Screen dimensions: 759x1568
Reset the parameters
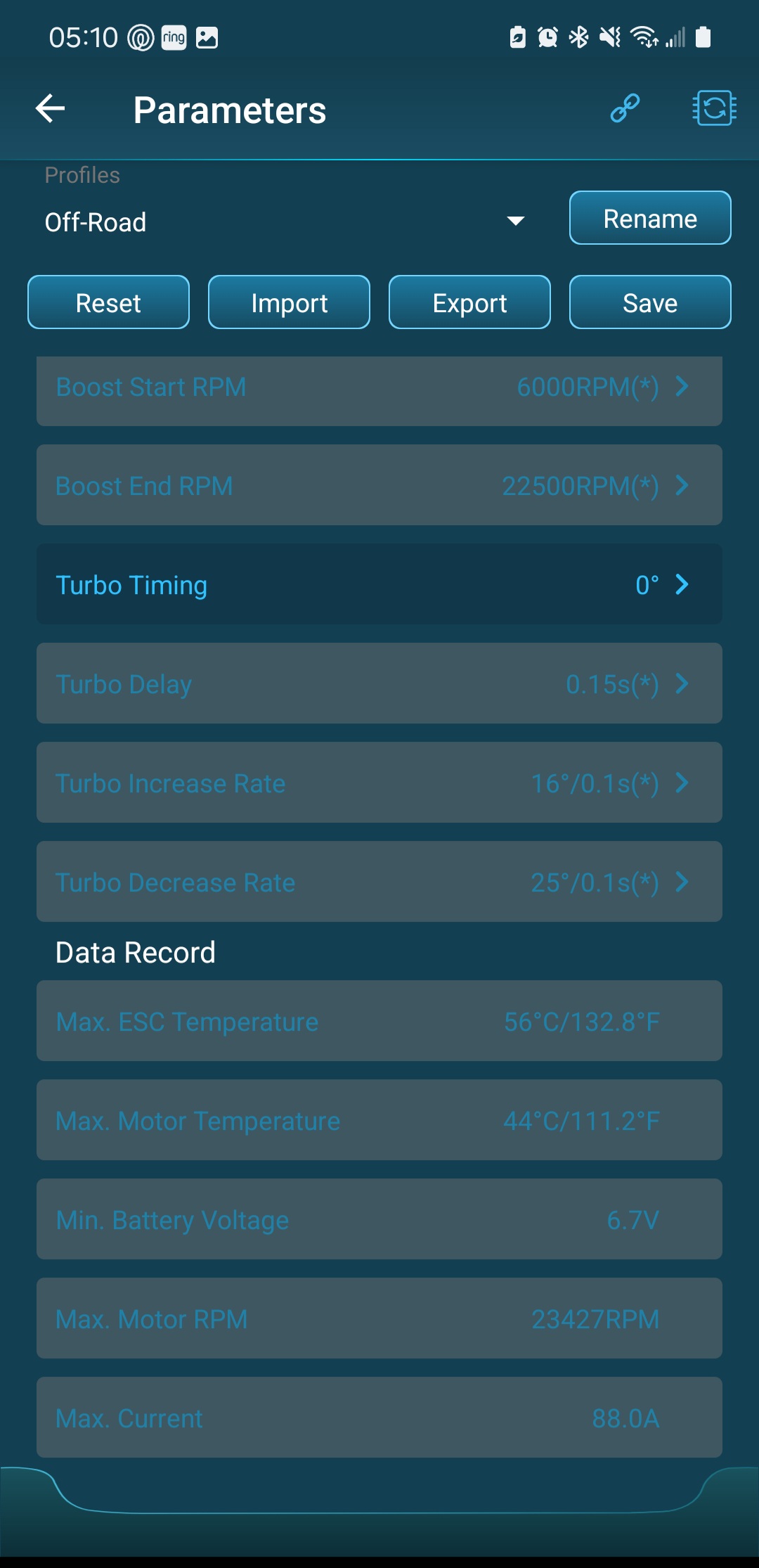tap(109, 302)
